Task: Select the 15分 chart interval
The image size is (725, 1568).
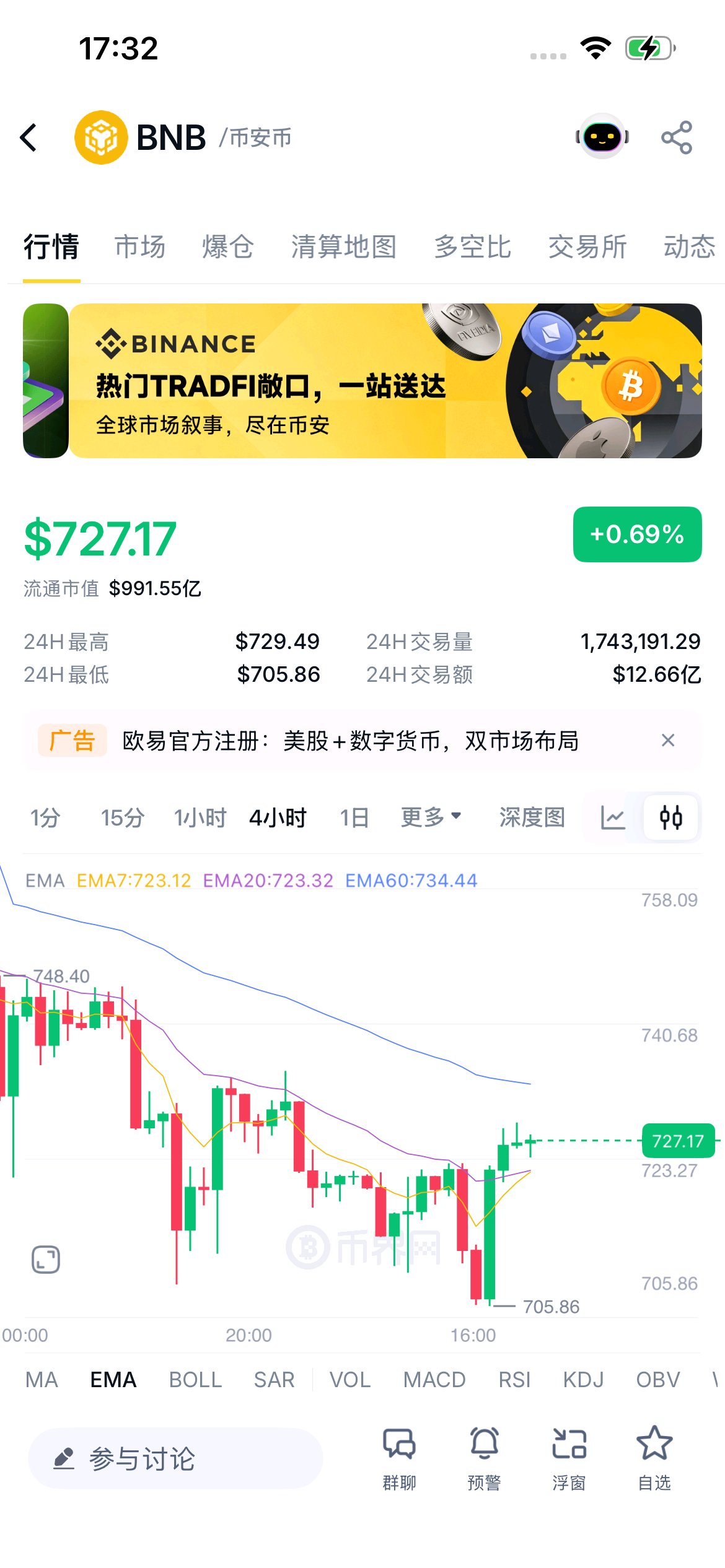Action: 123,817
